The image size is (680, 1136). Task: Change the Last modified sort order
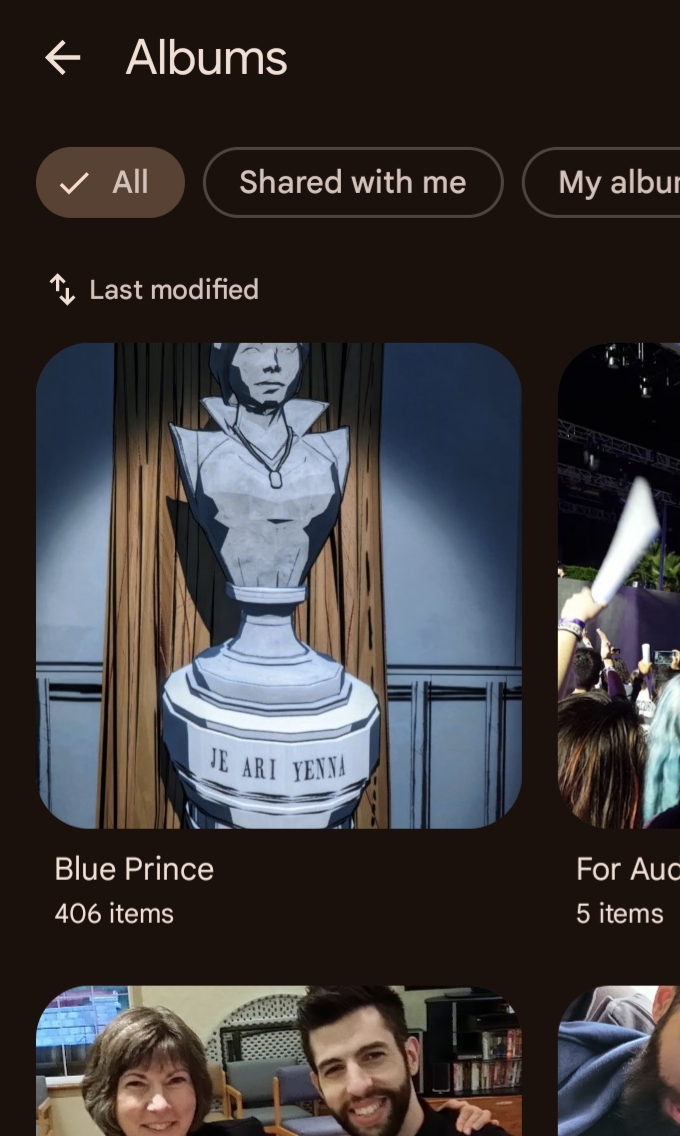pyautogui.click(x=154, y=290)
